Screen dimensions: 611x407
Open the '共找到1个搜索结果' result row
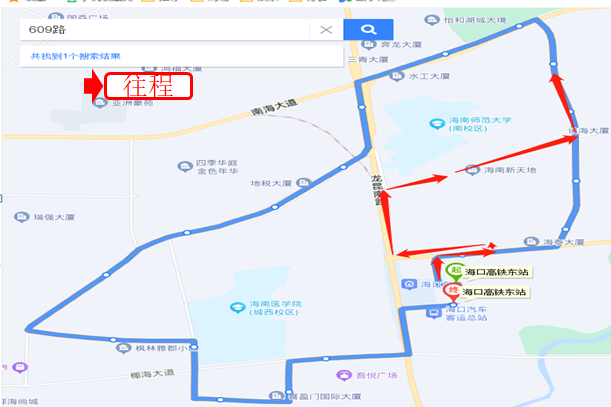pos(75,56)
